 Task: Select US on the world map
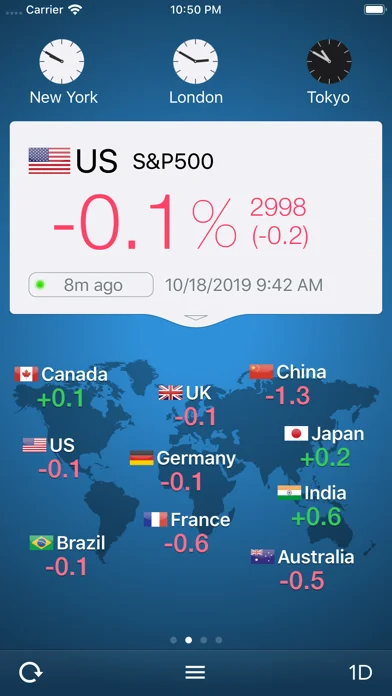click(x=51, y=457)
